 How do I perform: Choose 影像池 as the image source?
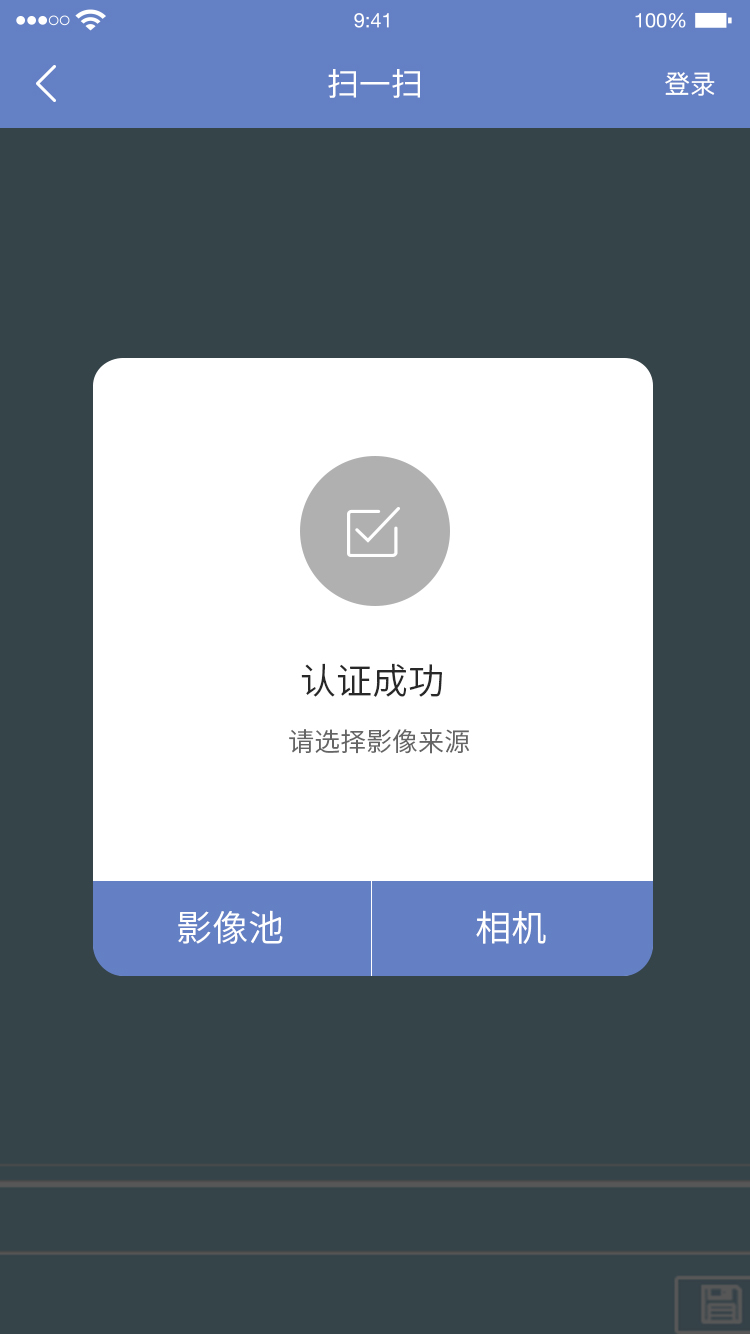[x=232, y=928]
